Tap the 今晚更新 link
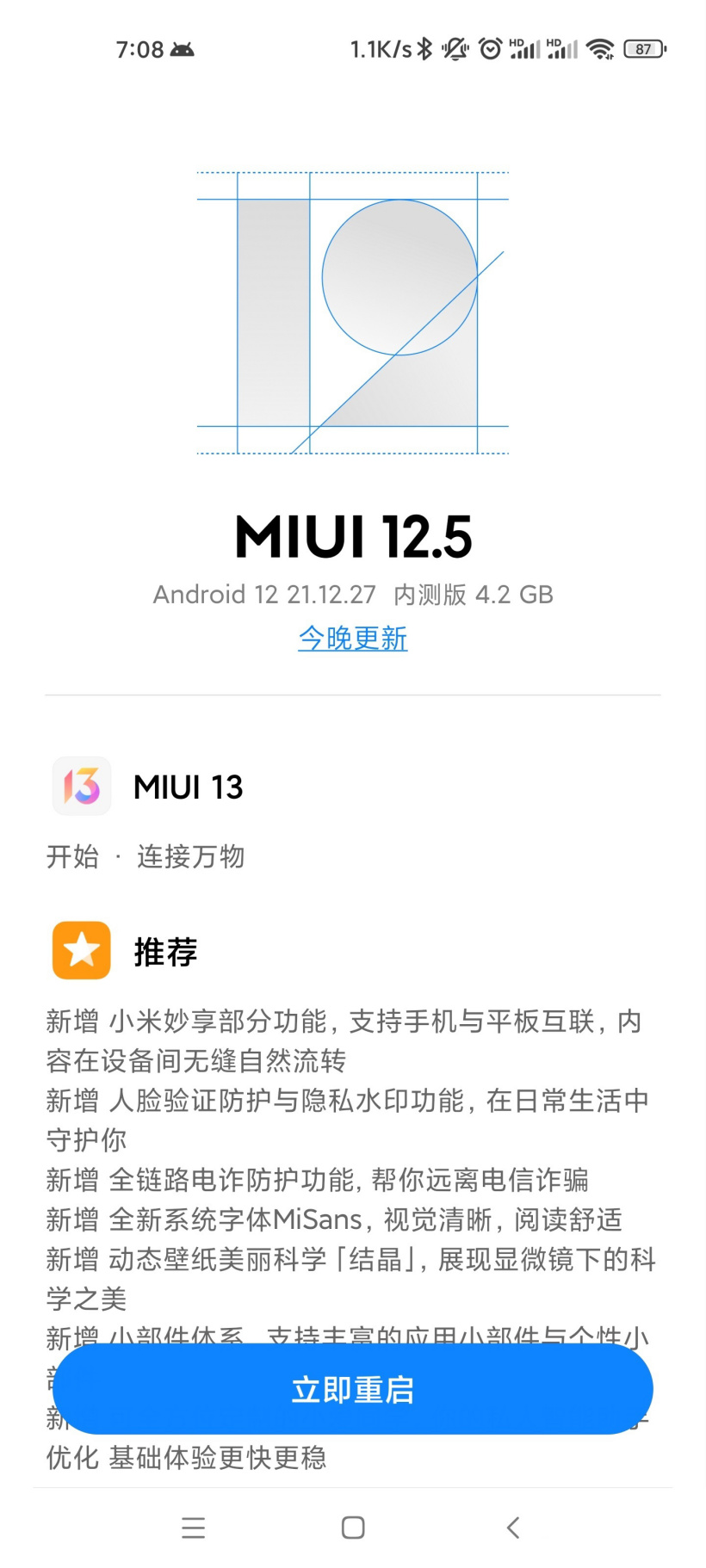 tap(353, 639)
